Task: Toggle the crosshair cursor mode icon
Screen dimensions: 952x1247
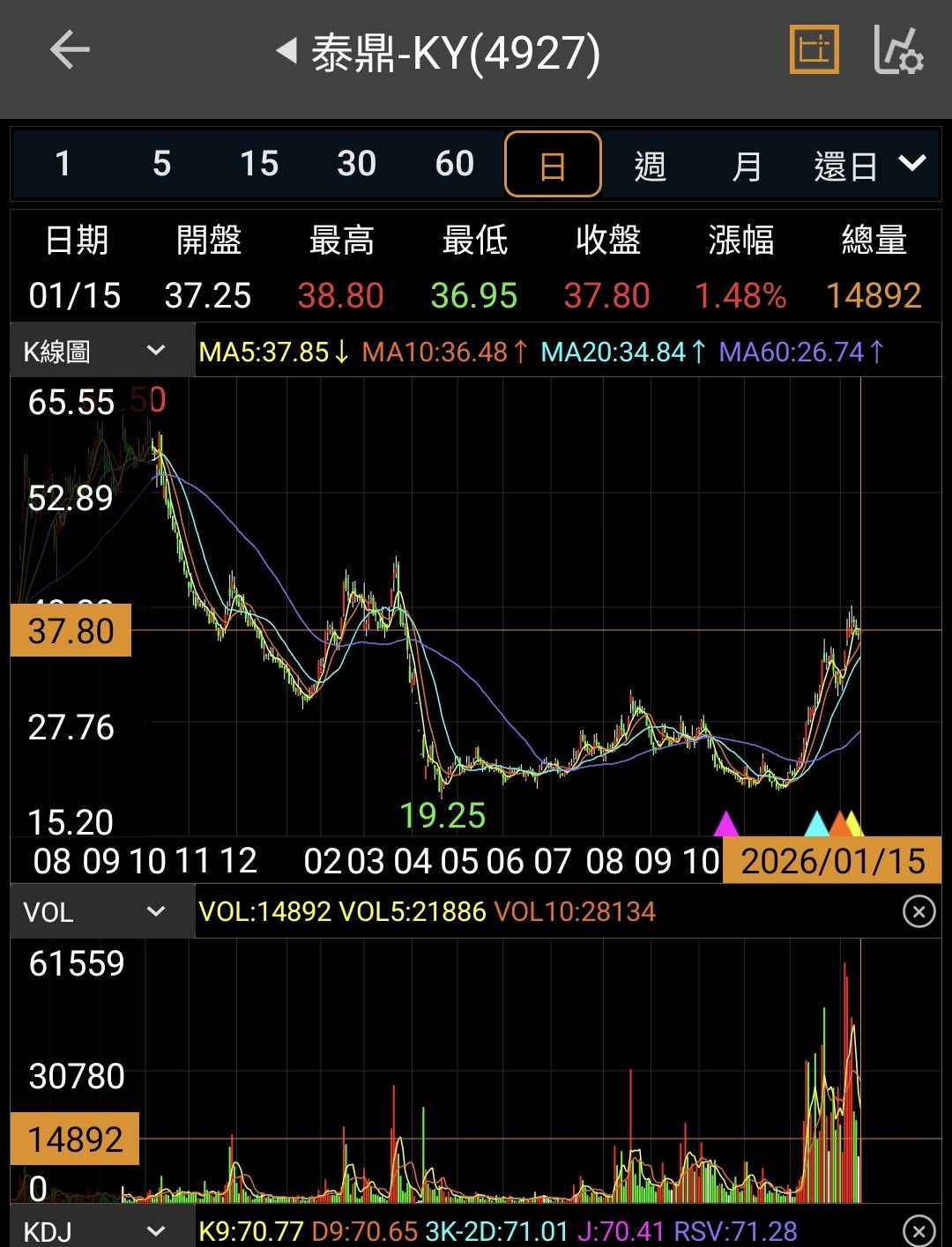Action: (813, 50)
